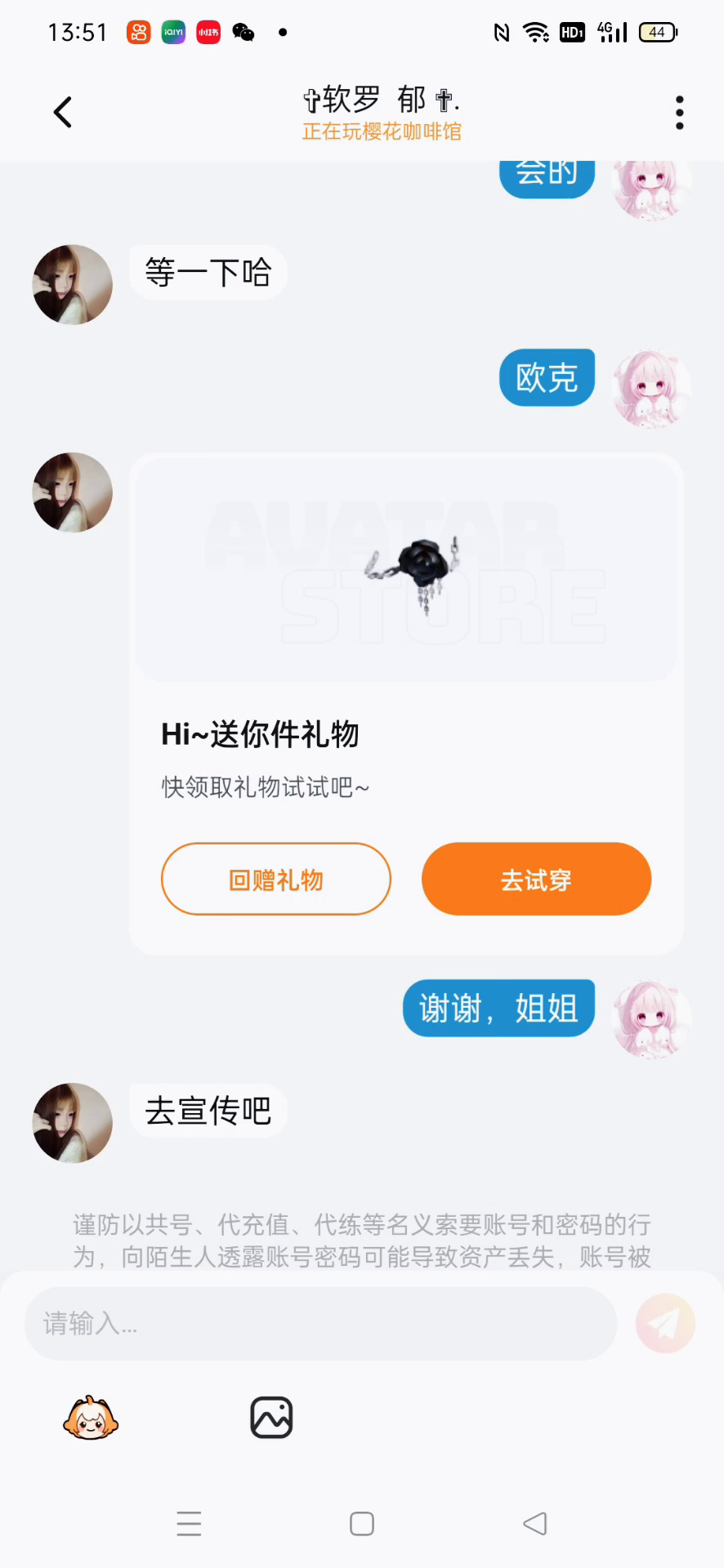Open the emoji sticker picker
Viewport: 724px width, 1568px height.
pyautogui.click(x=91, y=1418)
